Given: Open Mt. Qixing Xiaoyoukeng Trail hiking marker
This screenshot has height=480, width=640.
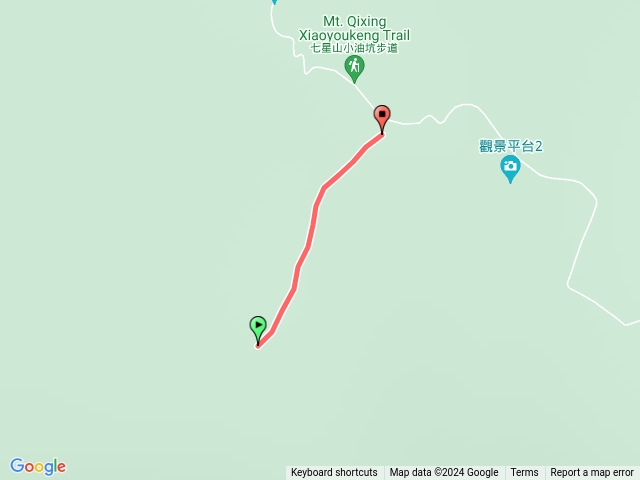Looking at the screenshot, I should [354, 67].
